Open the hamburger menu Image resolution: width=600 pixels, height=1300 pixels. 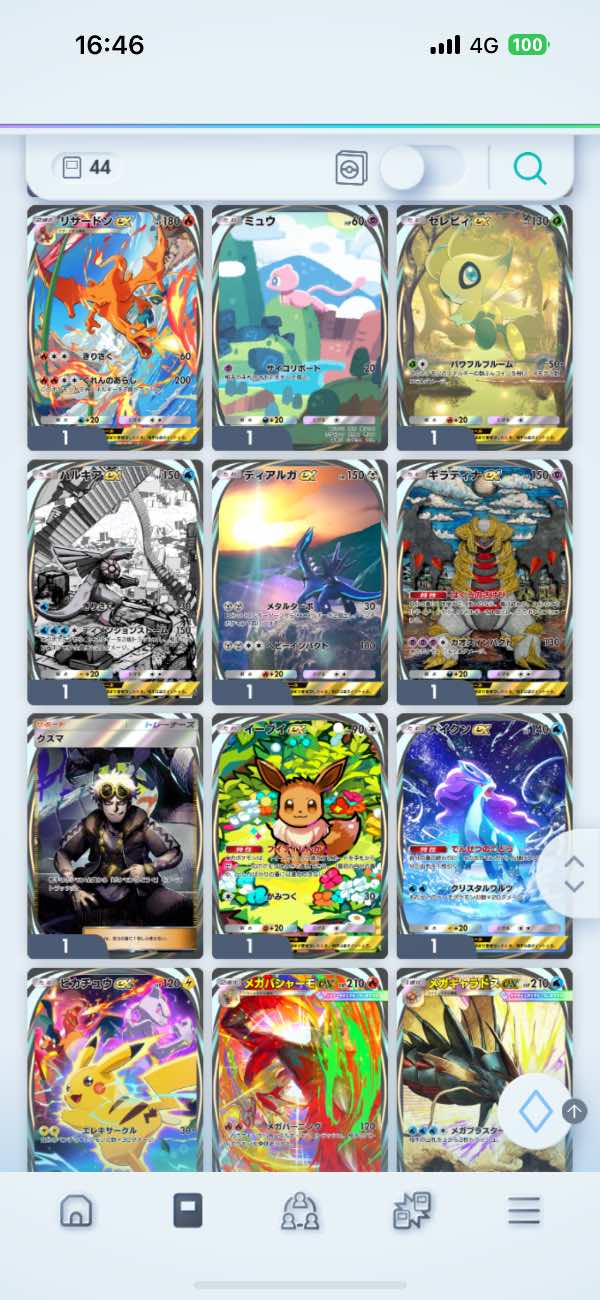coord(523,1210)
